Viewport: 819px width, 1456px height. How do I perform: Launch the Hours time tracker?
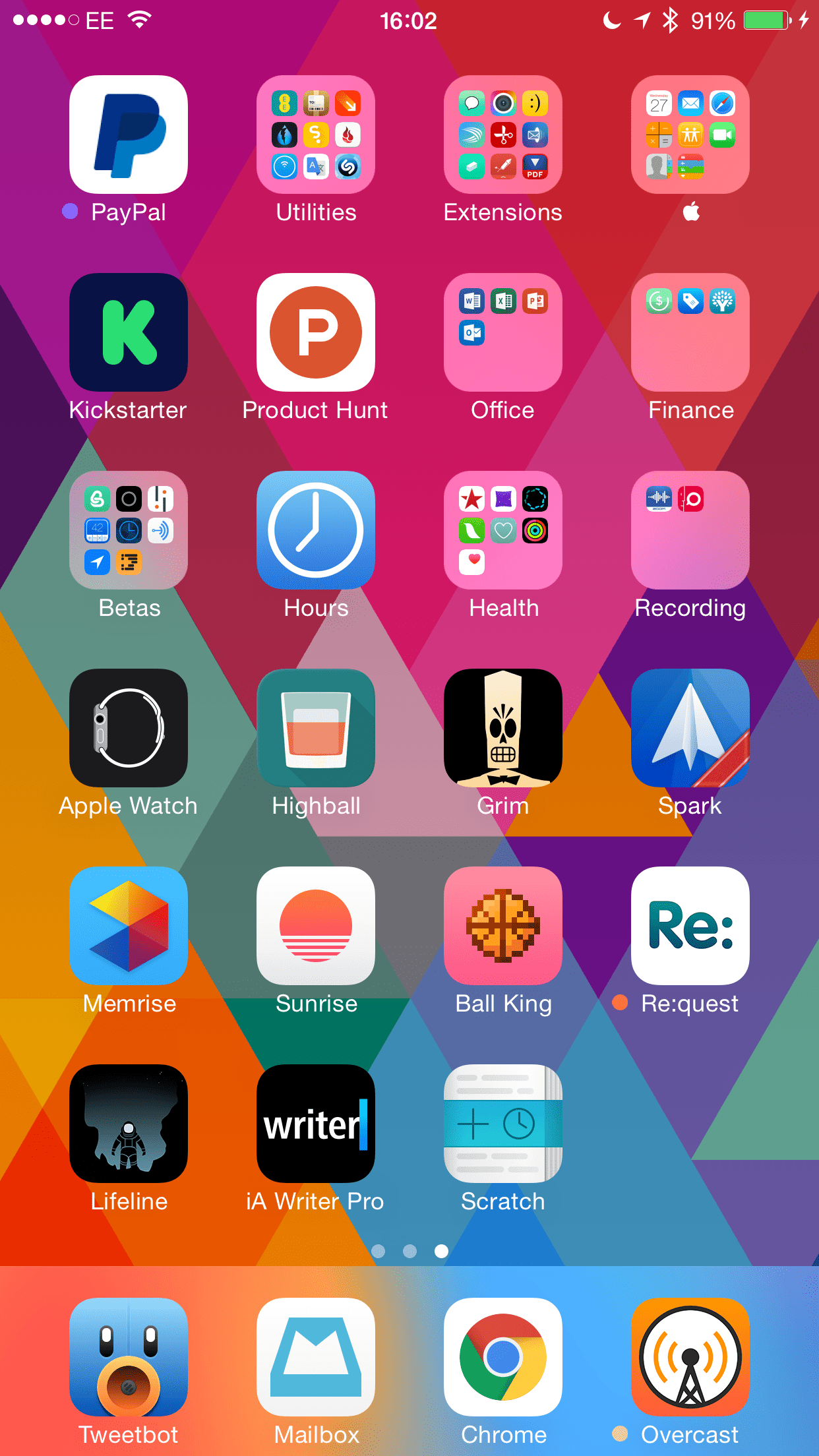point(316,530)
